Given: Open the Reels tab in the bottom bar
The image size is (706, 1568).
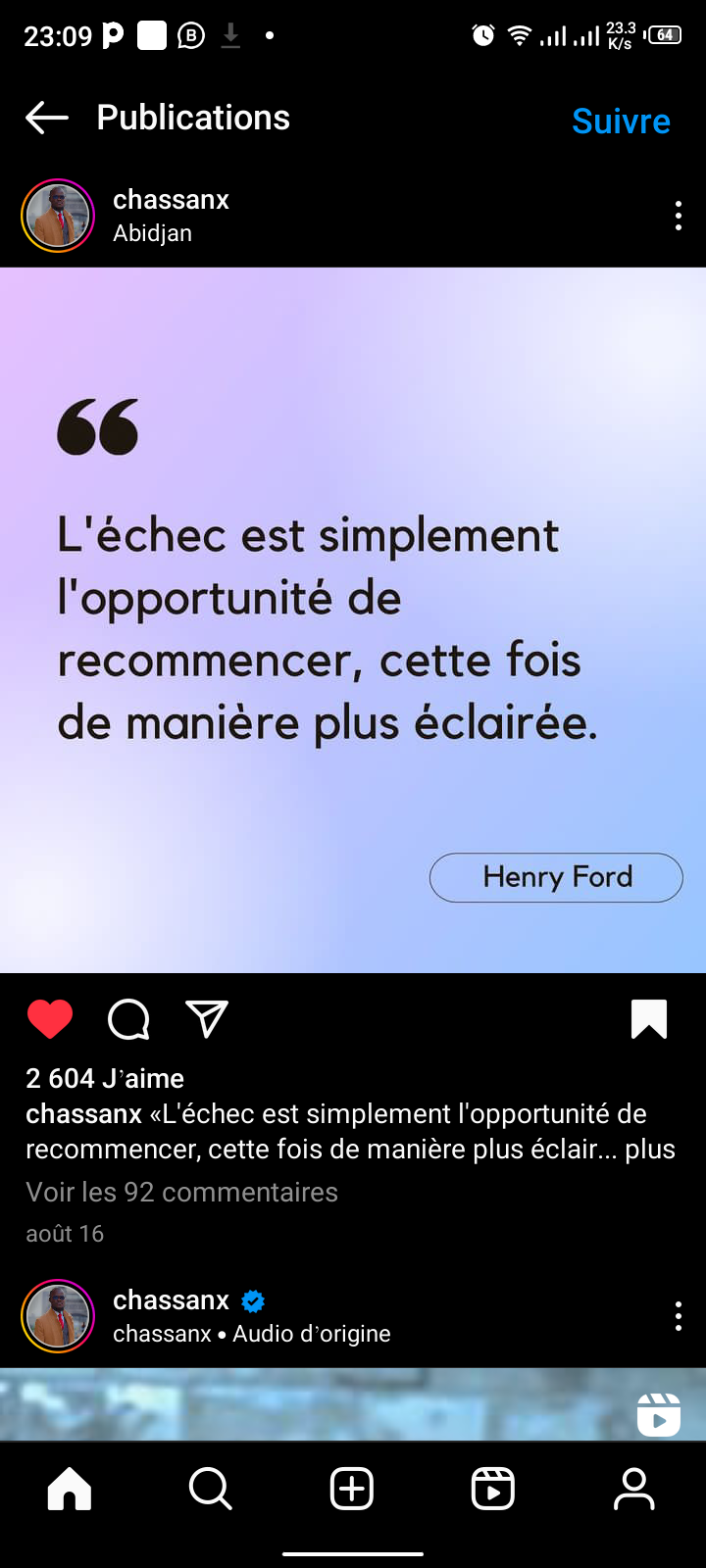Looking at the screenshot, I should pos(493,1490).
